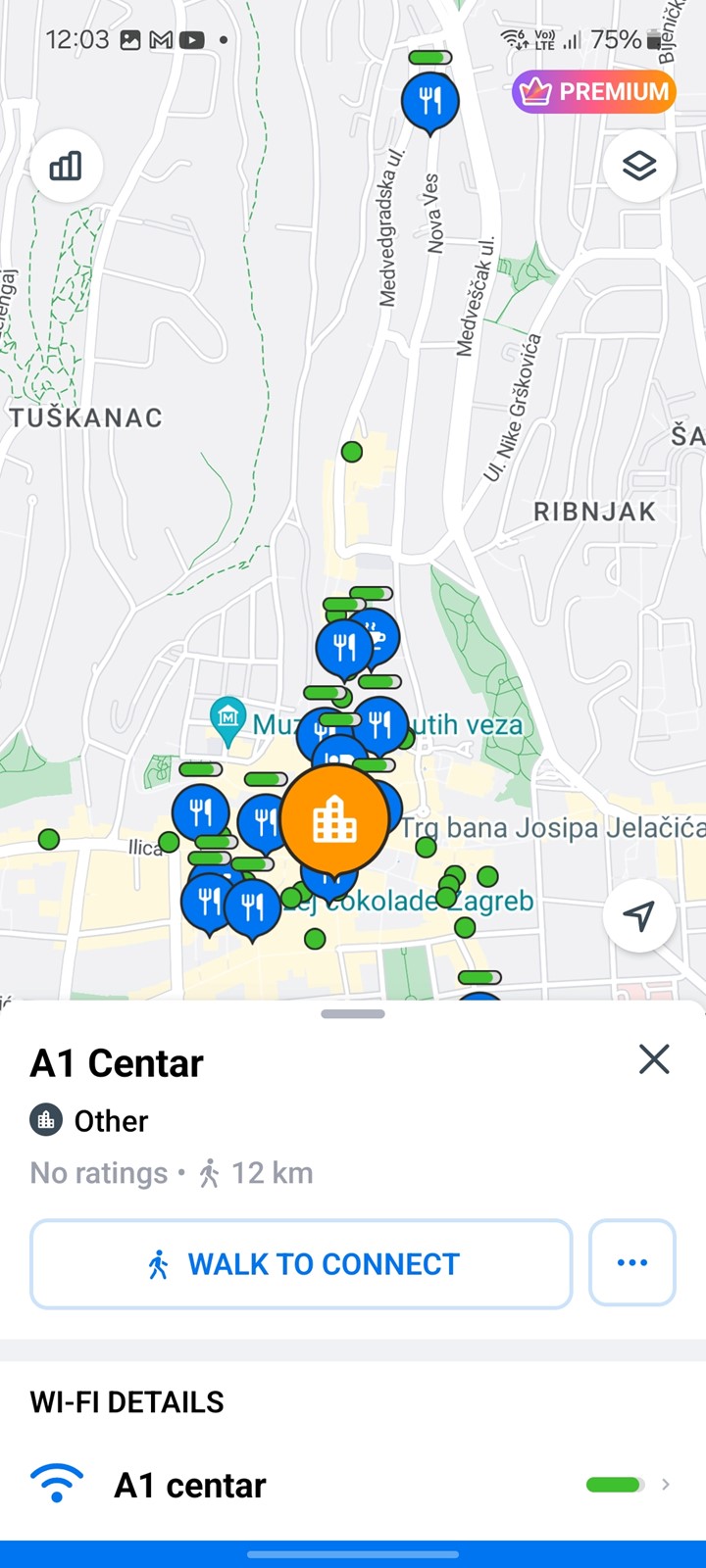Open the three-dots more options button
Image resolution: width=706 pixels, height=1568 pixels.
click(x=631, y=1262)
